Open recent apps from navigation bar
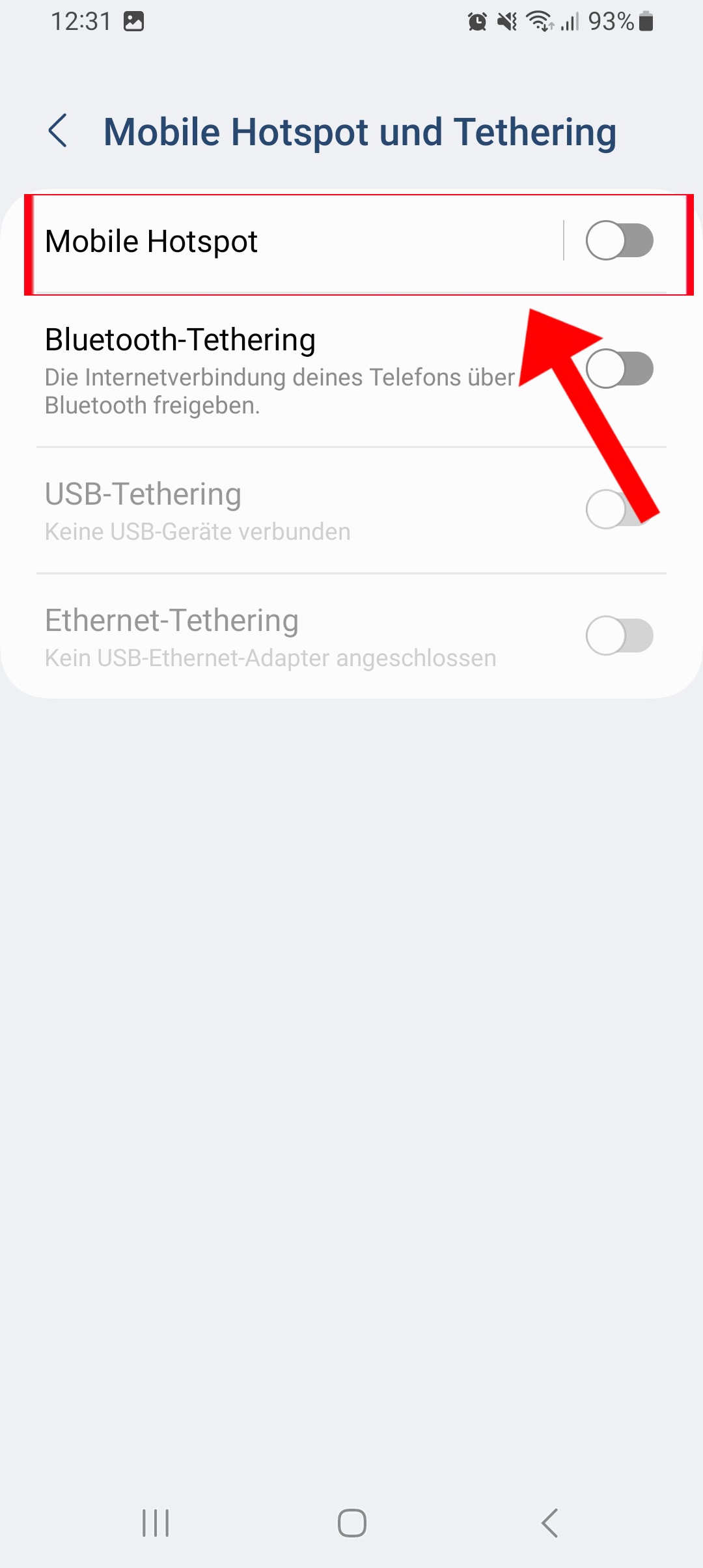 tap(156, 1523)
